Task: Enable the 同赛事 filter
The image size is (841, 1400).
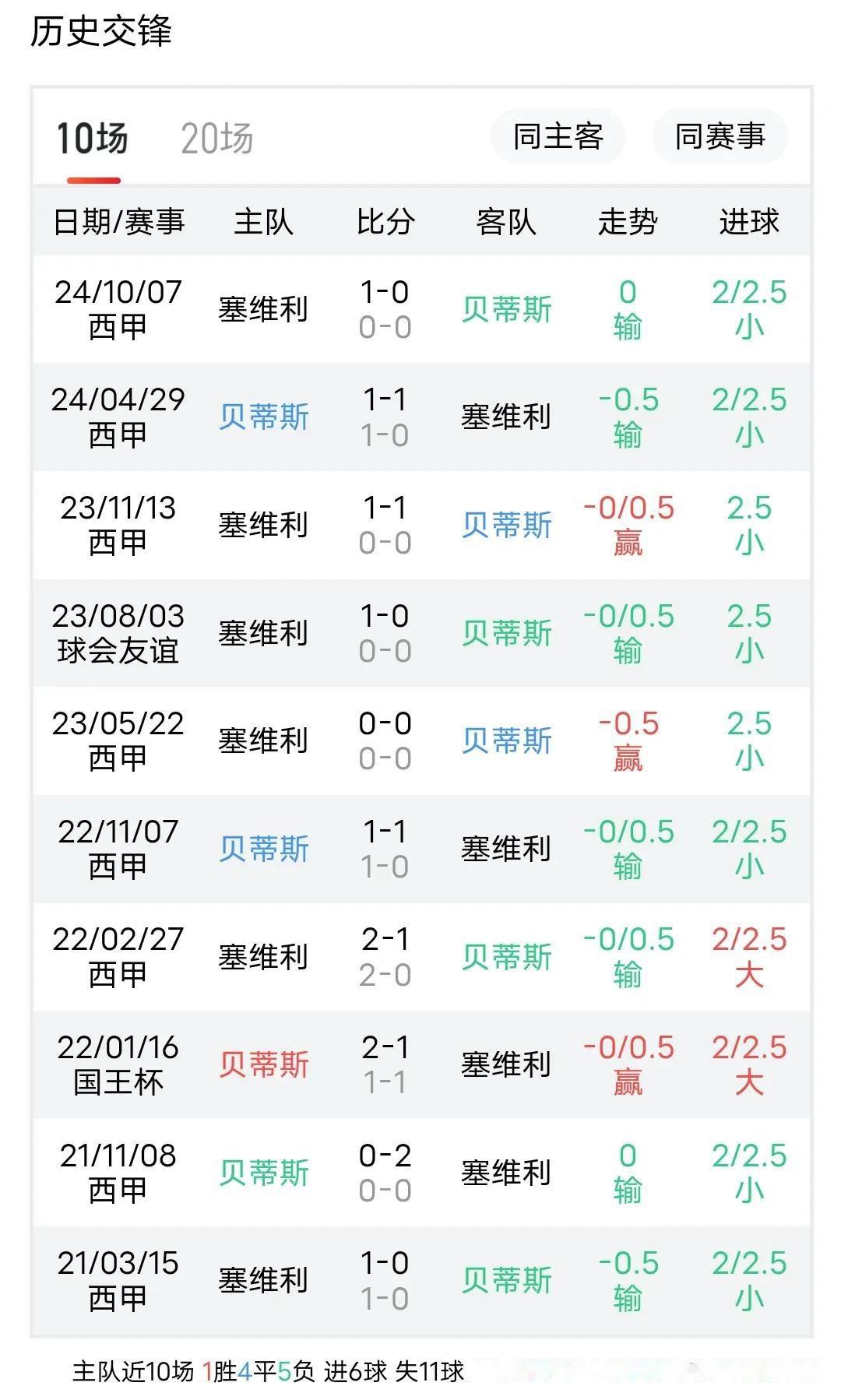Action: tap(718, 137)
